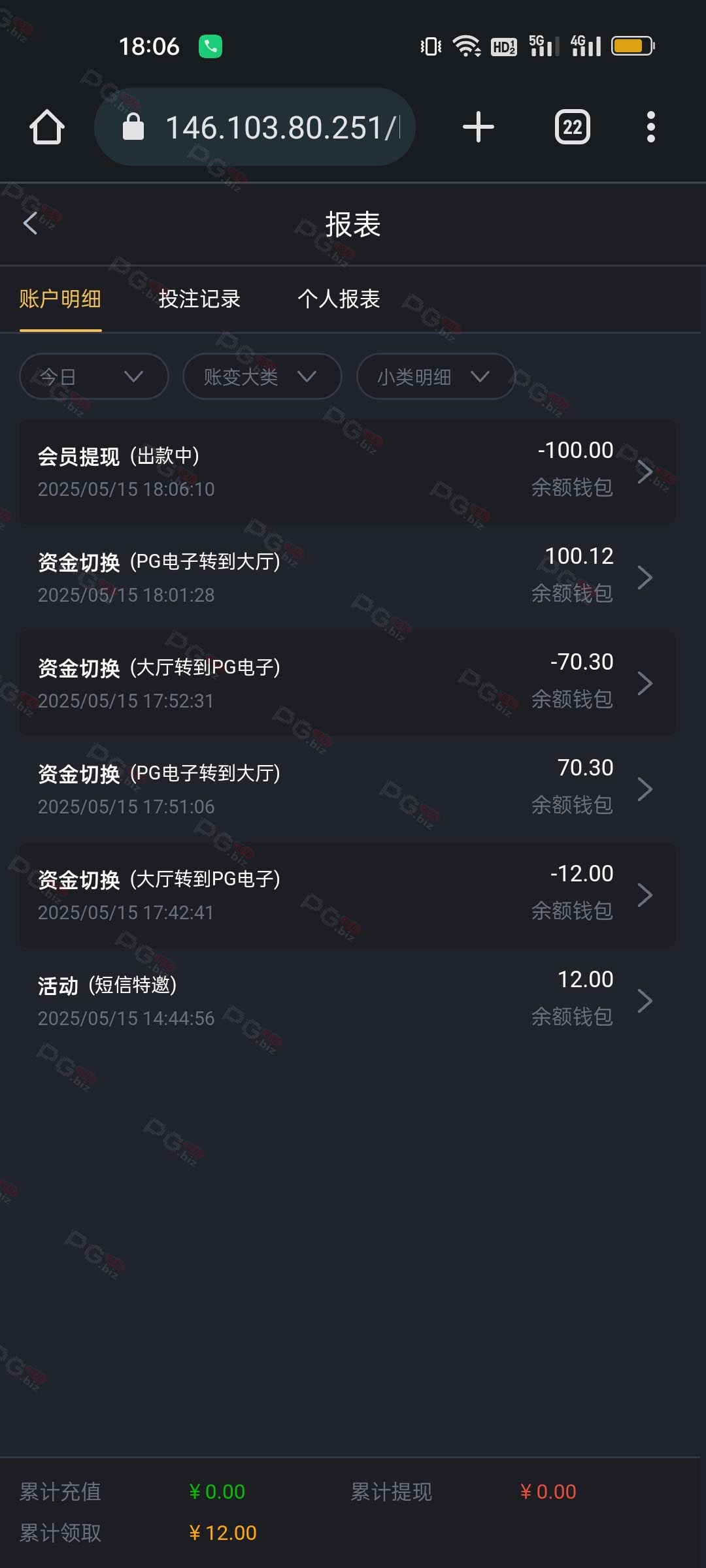Open the -12.00 大厅转到PG电子 record
706x1568 pixels.
(x=347, y=894)
